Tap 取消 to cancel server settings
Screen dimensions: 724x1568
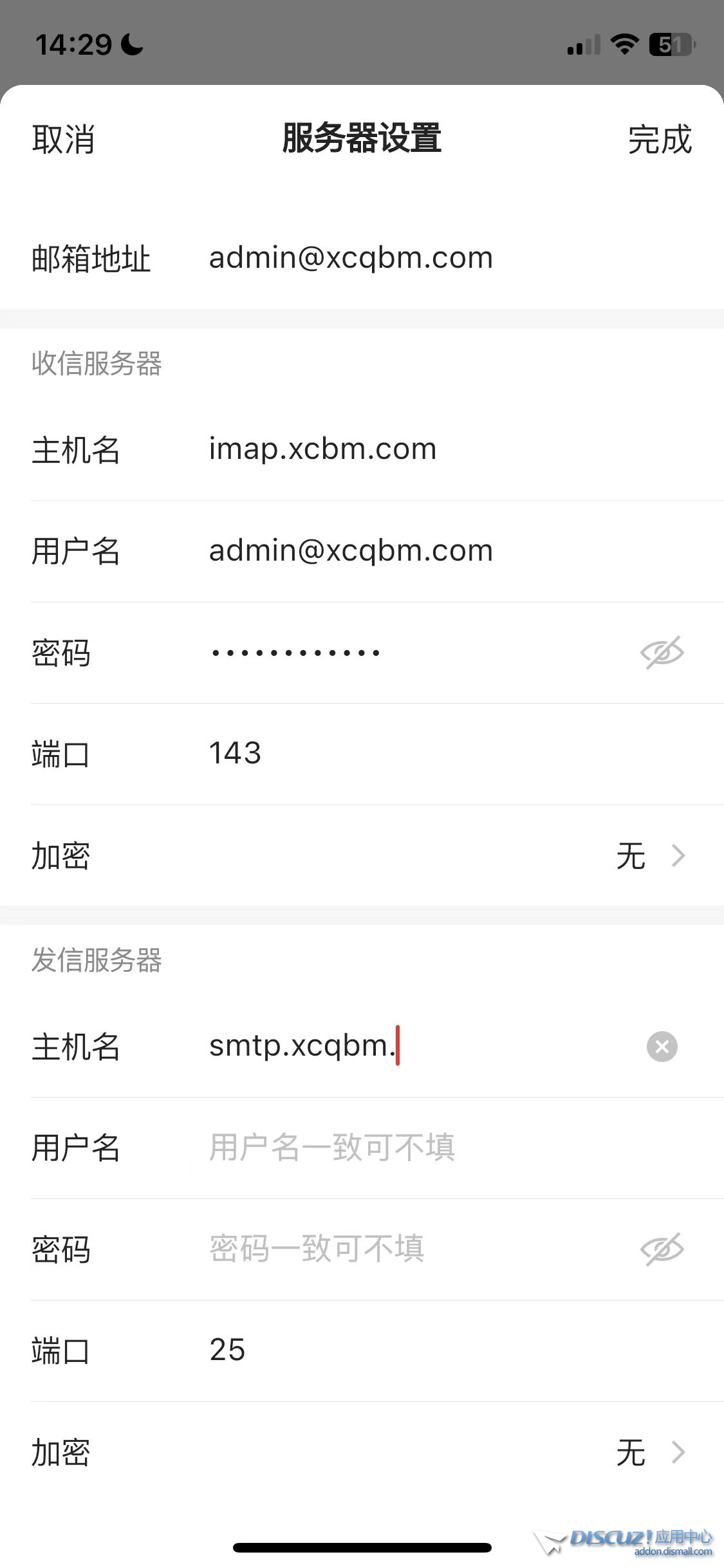[x=63, y=139]
